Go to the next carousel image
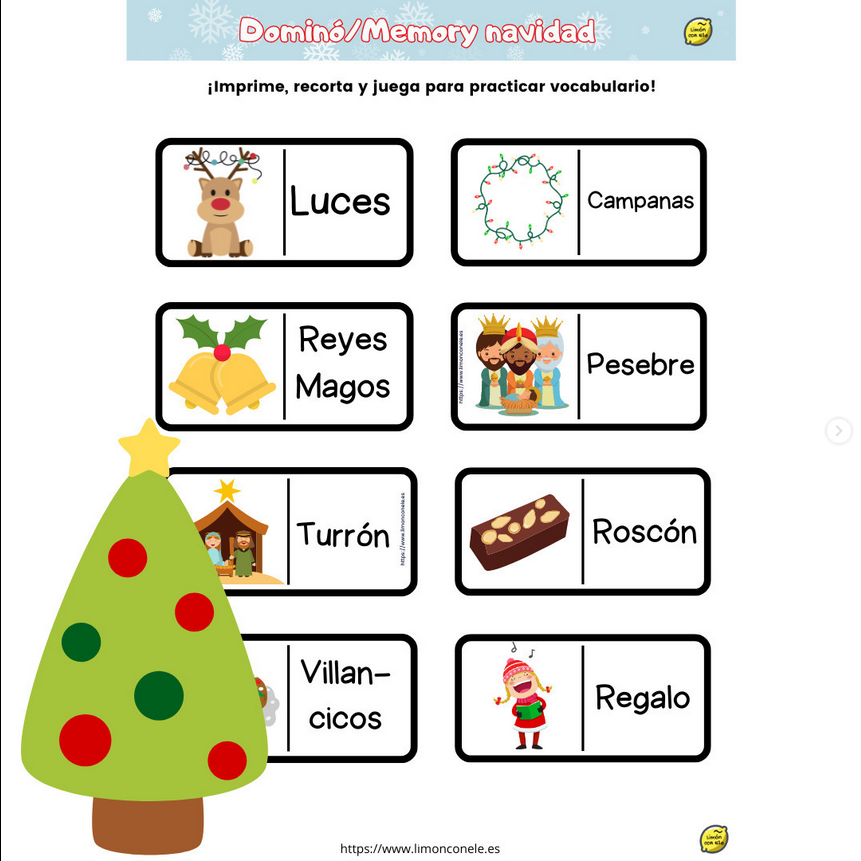This screenshot has height=861, width=861. [x=838, y=431]
